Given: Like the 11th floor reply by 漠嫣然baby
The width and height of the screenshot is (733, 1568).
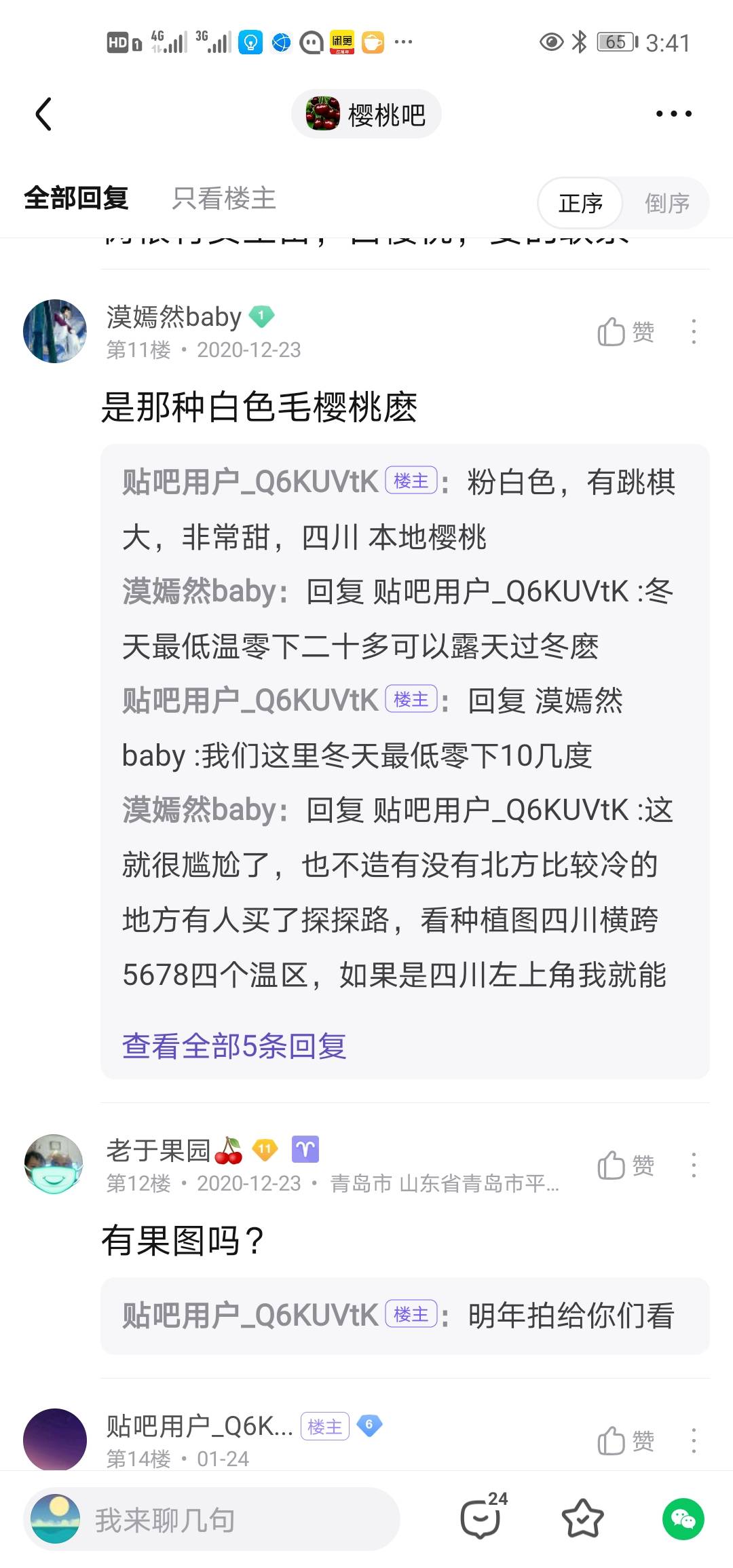Looking at the screenshot, I should point(626,332).
